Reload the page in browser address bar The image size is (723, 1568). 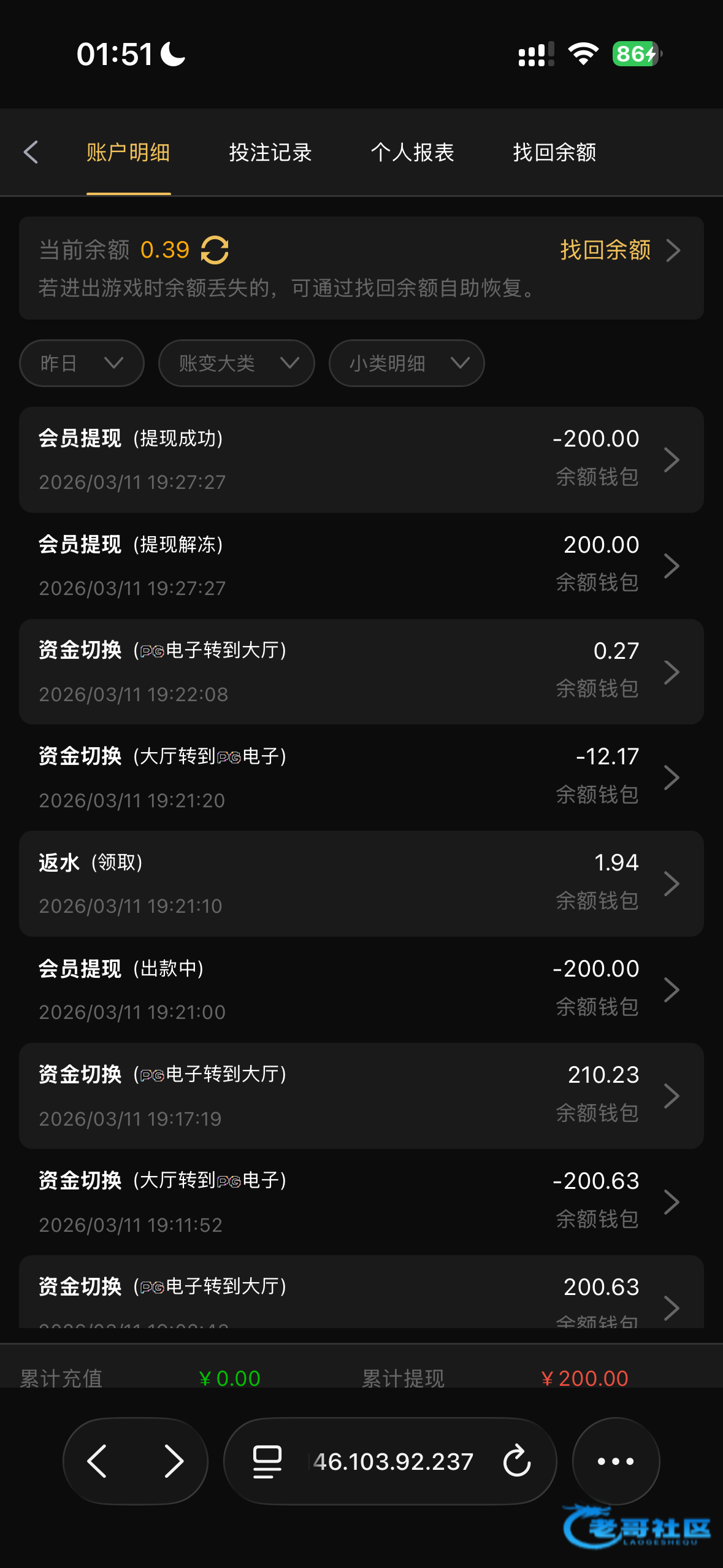(516, 1461)
